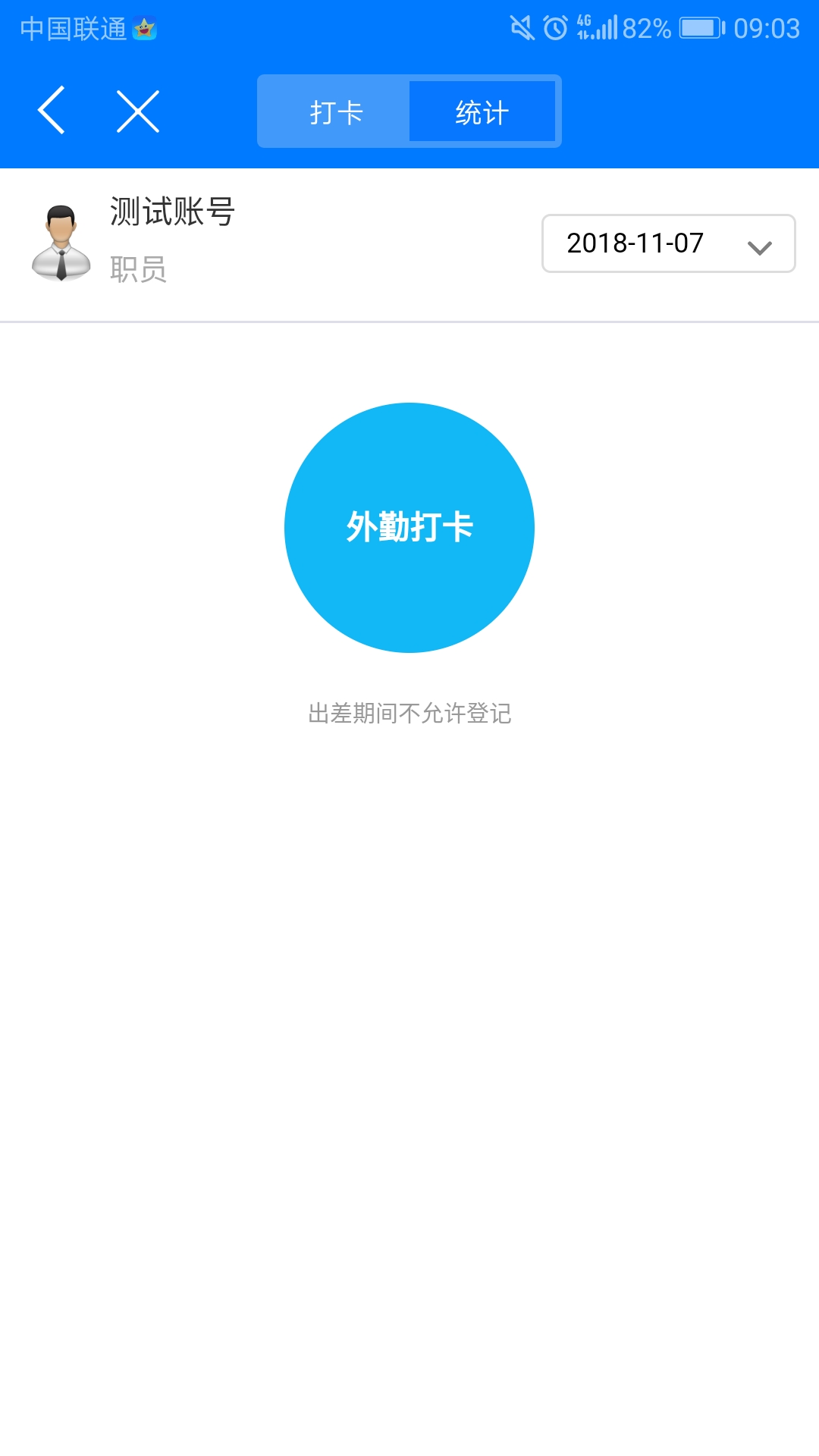
Task: Open the 2018-11-07 date dropdown
Action: (668, 243)
